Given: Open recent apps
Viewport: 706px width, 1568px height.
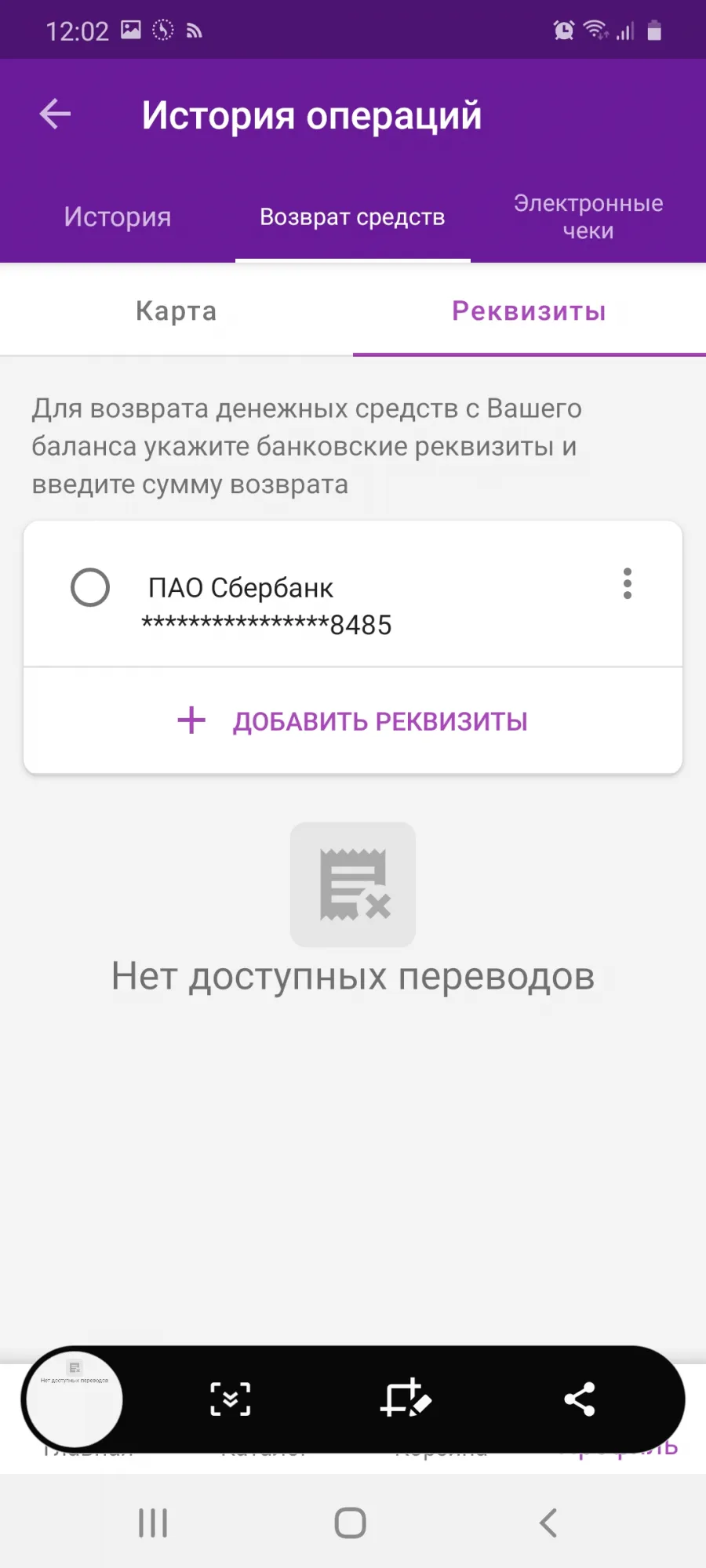Looking at the screenshot, I should (153, 1523).
